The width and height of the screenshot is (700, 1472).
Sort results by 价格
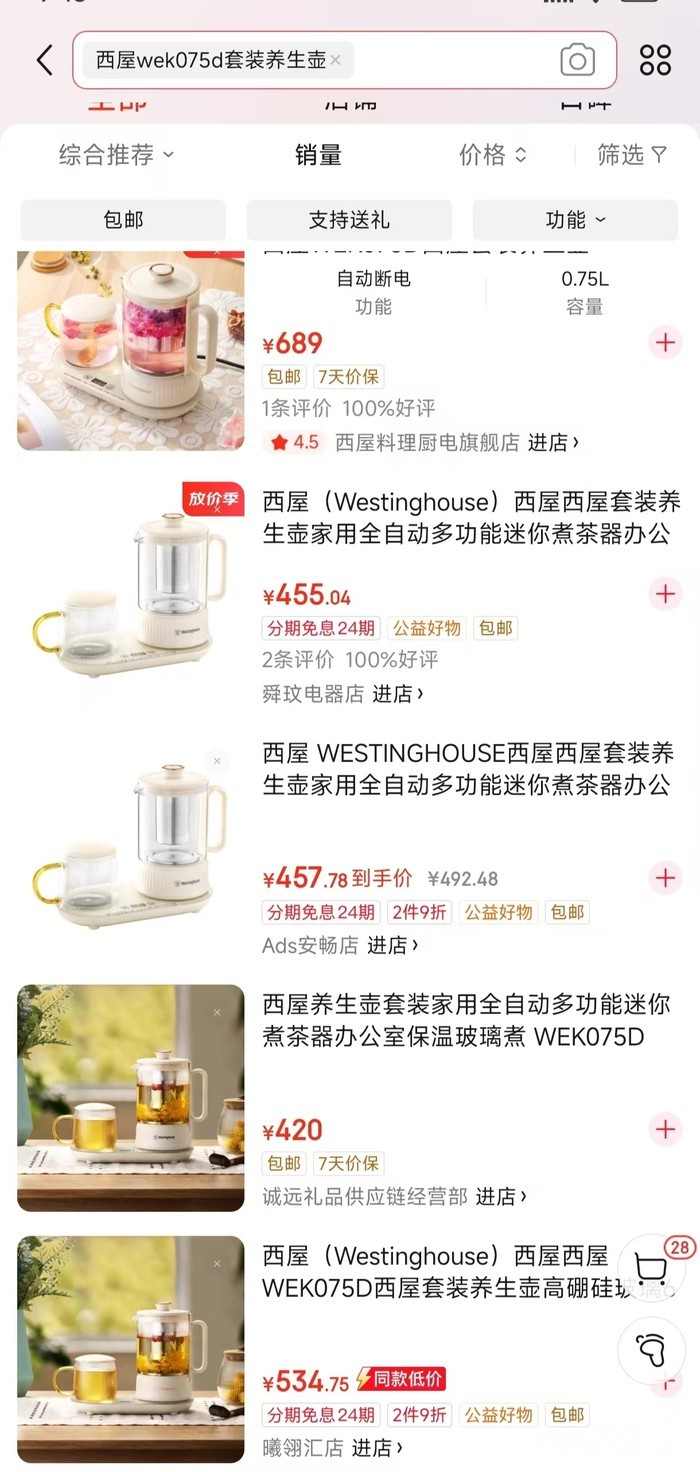coord(492,155)
